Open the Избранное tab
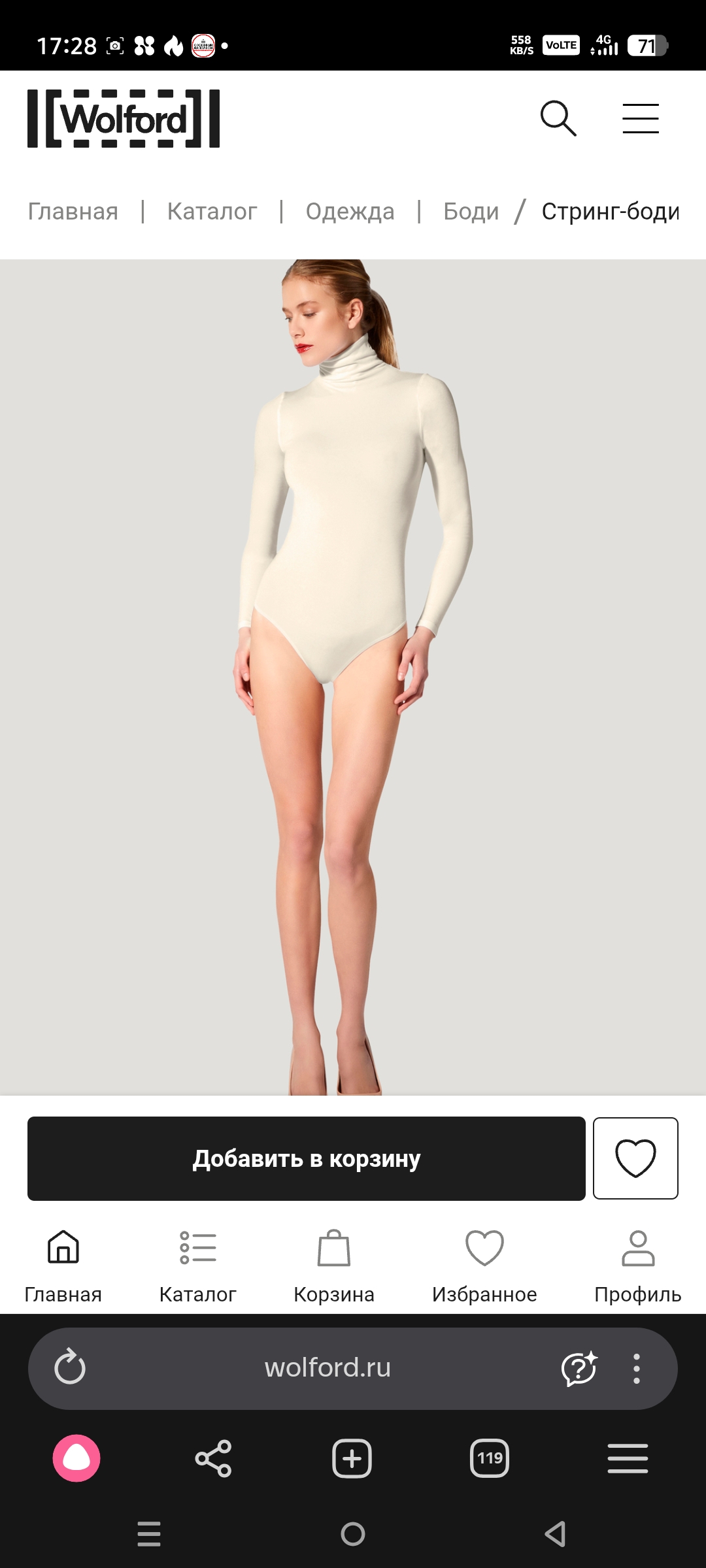Screen dimensions: 706x1568 click(484, 1266)
